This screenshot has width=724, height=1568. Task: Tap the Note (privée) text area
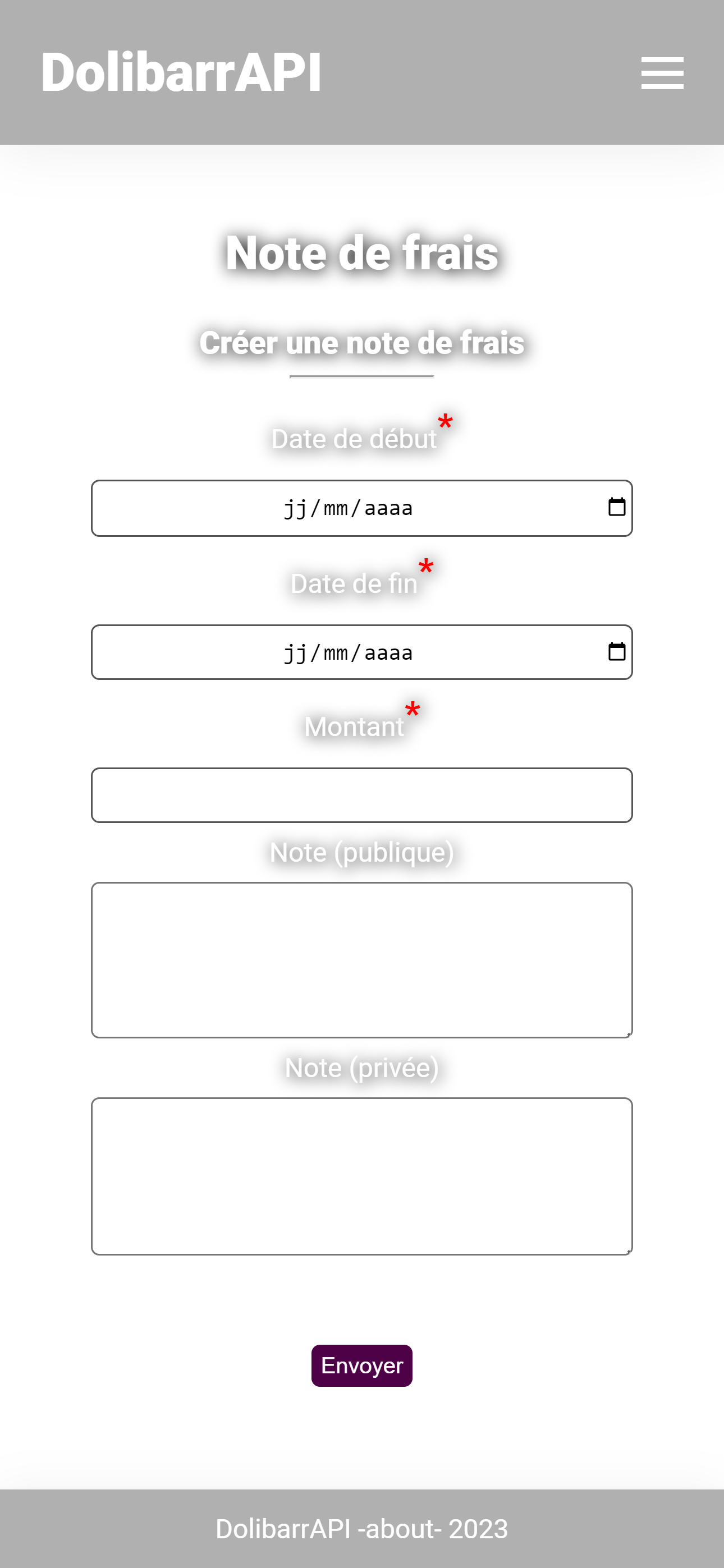[x=361, y=1176]
